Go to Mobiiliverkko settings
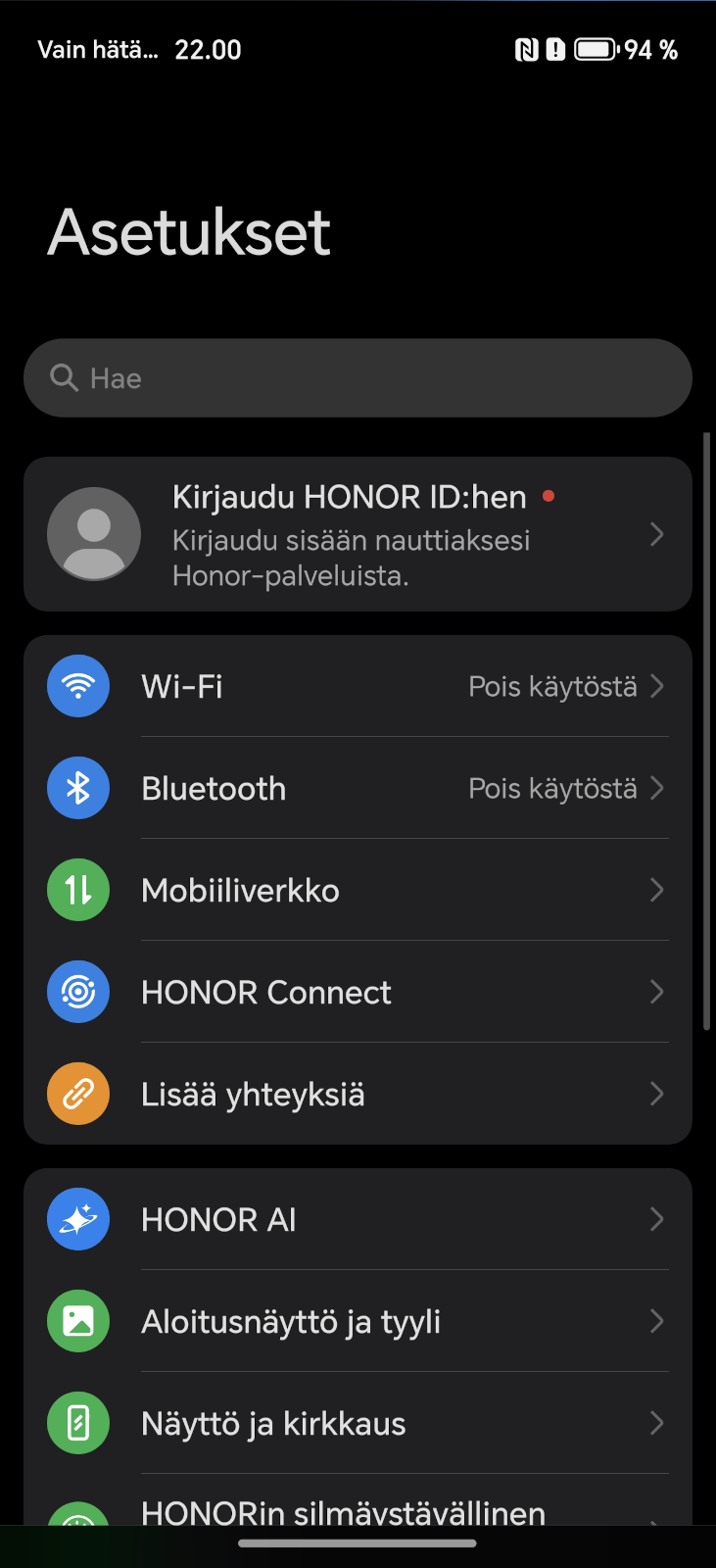Screen dimensions: 716x1568 (x=358, y=890)
